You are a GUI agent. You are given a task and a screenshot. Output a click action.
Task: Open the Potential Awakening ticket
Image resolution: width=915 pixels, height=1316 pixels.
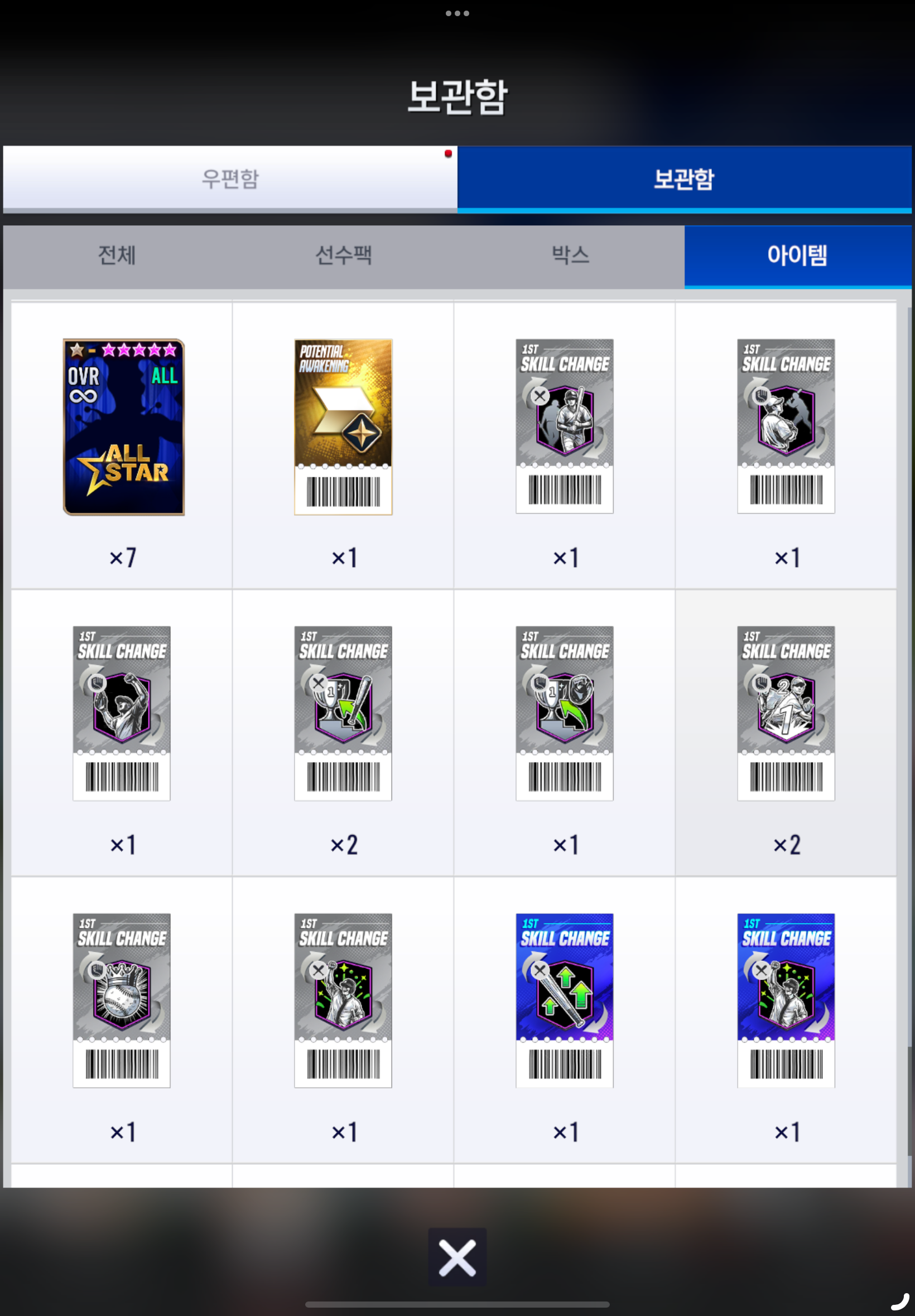pos(343,427)
